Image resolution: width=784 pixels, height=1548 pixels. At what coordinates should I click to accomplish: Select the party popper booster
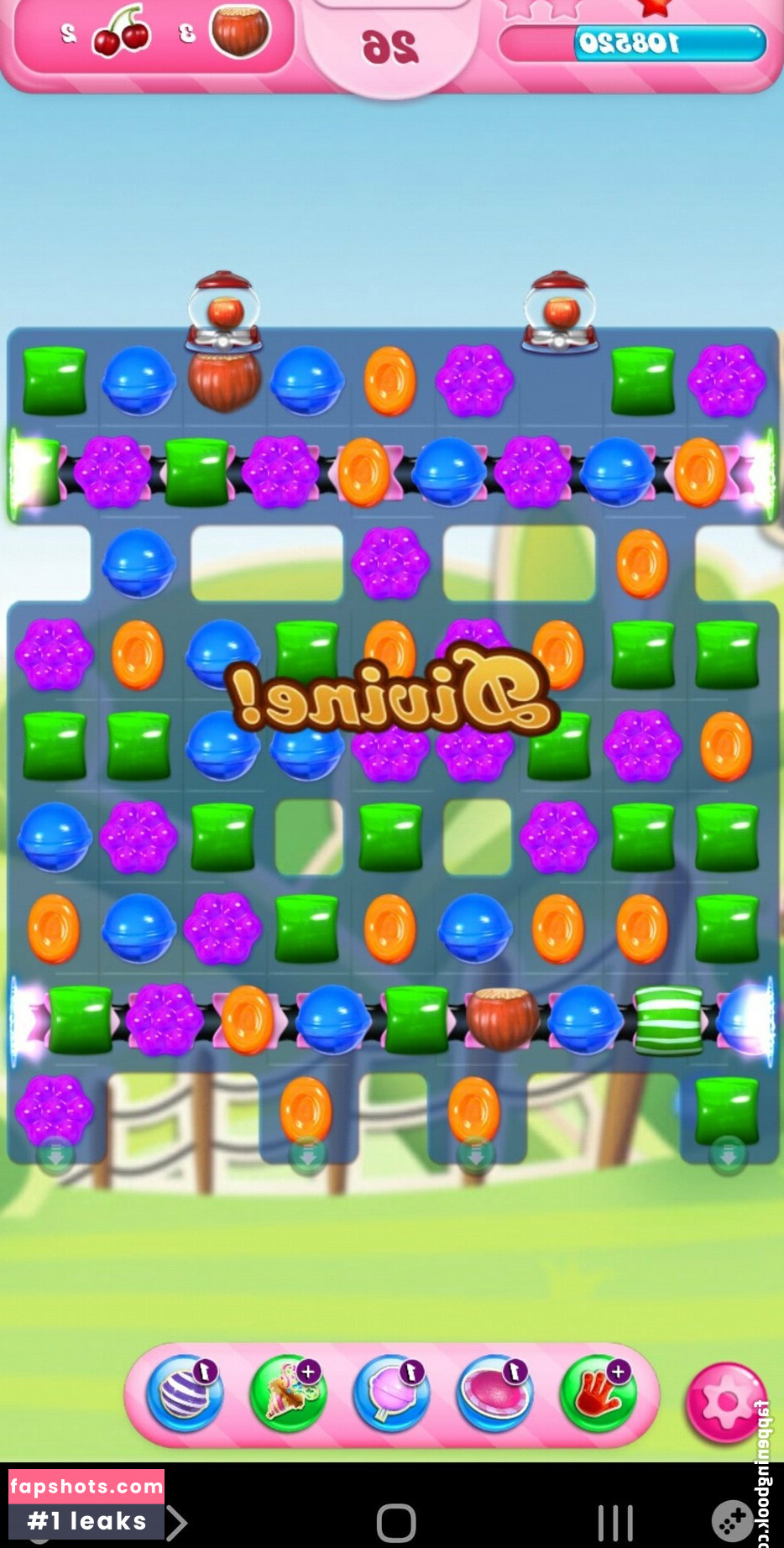pos(288,1394)
